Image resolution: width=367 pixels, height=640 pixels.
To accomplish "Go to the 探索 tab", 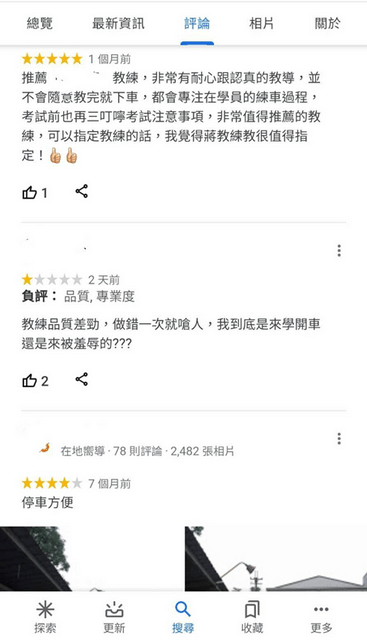I will click(x=45, y=617).
